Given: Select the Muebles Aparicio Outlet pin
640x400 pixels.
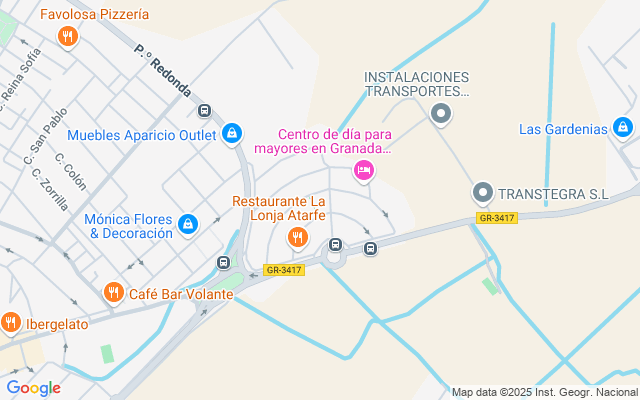Looking at the screenshot, I should click(x=232, y=133).
